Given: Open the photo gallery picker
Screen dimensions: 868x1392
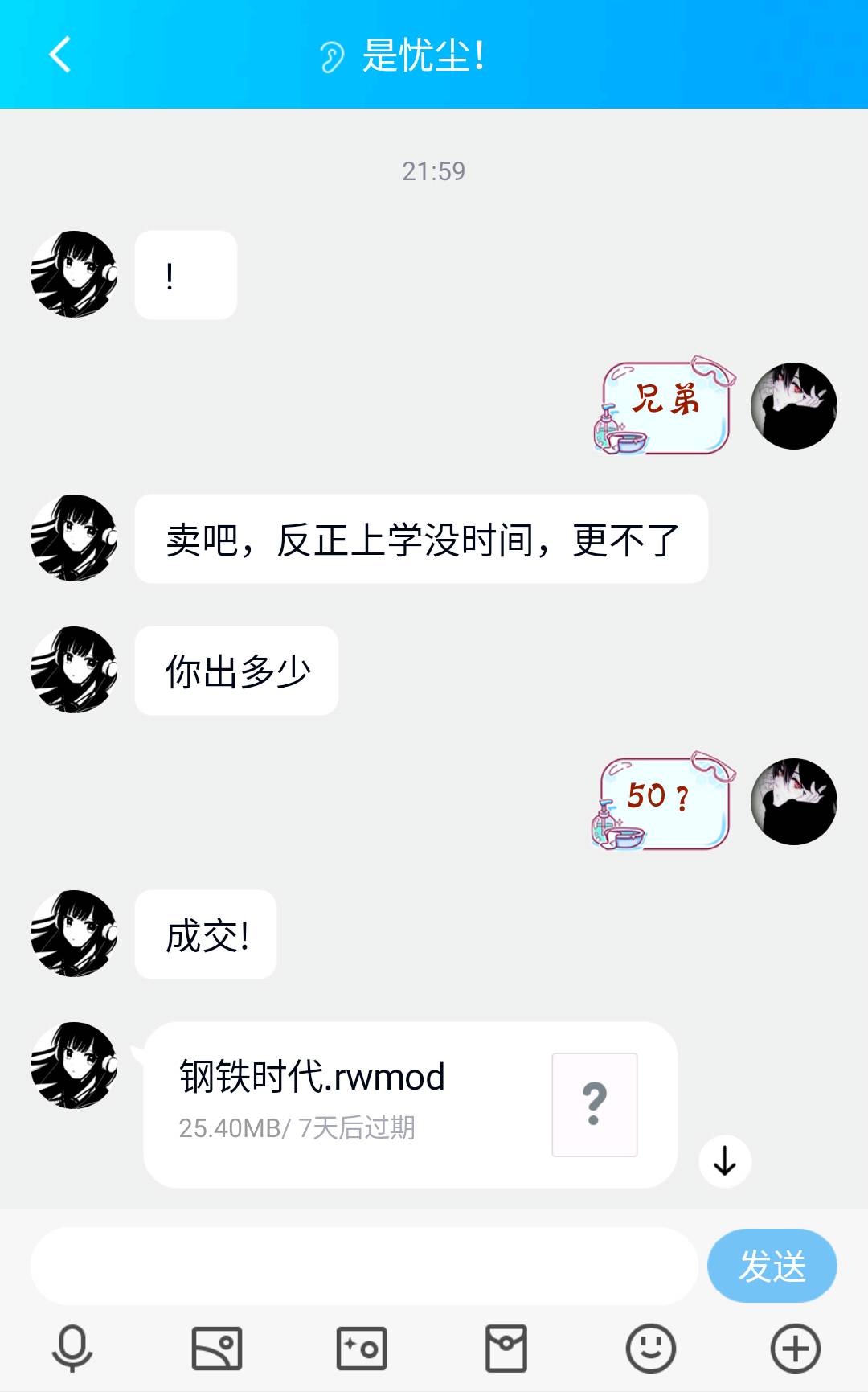Looking at the screenshot, I should (x=217, y=1348).
